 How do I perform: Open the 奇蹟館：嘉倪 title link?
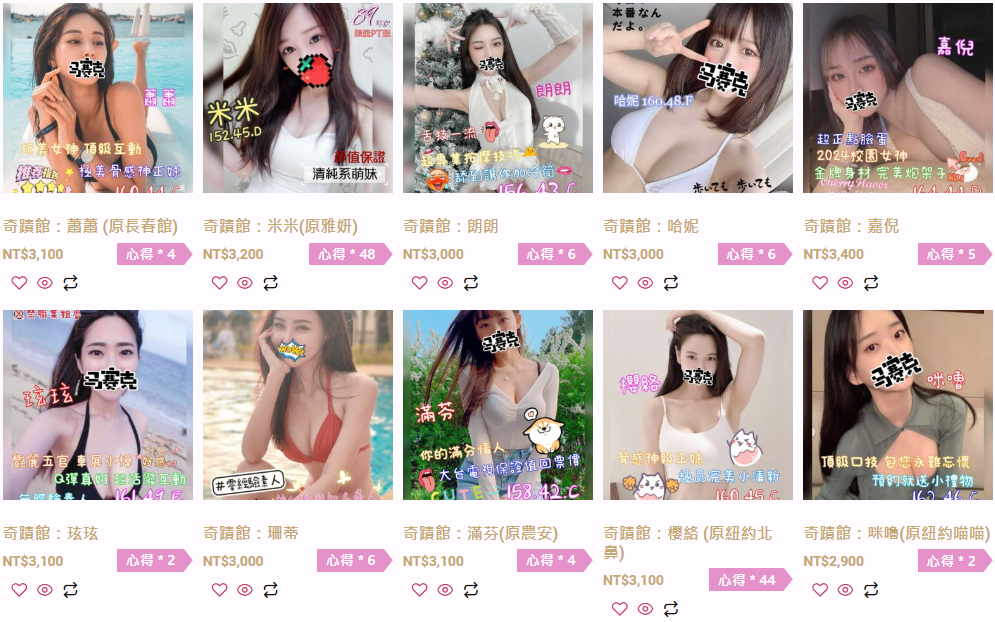coord(851,226)
